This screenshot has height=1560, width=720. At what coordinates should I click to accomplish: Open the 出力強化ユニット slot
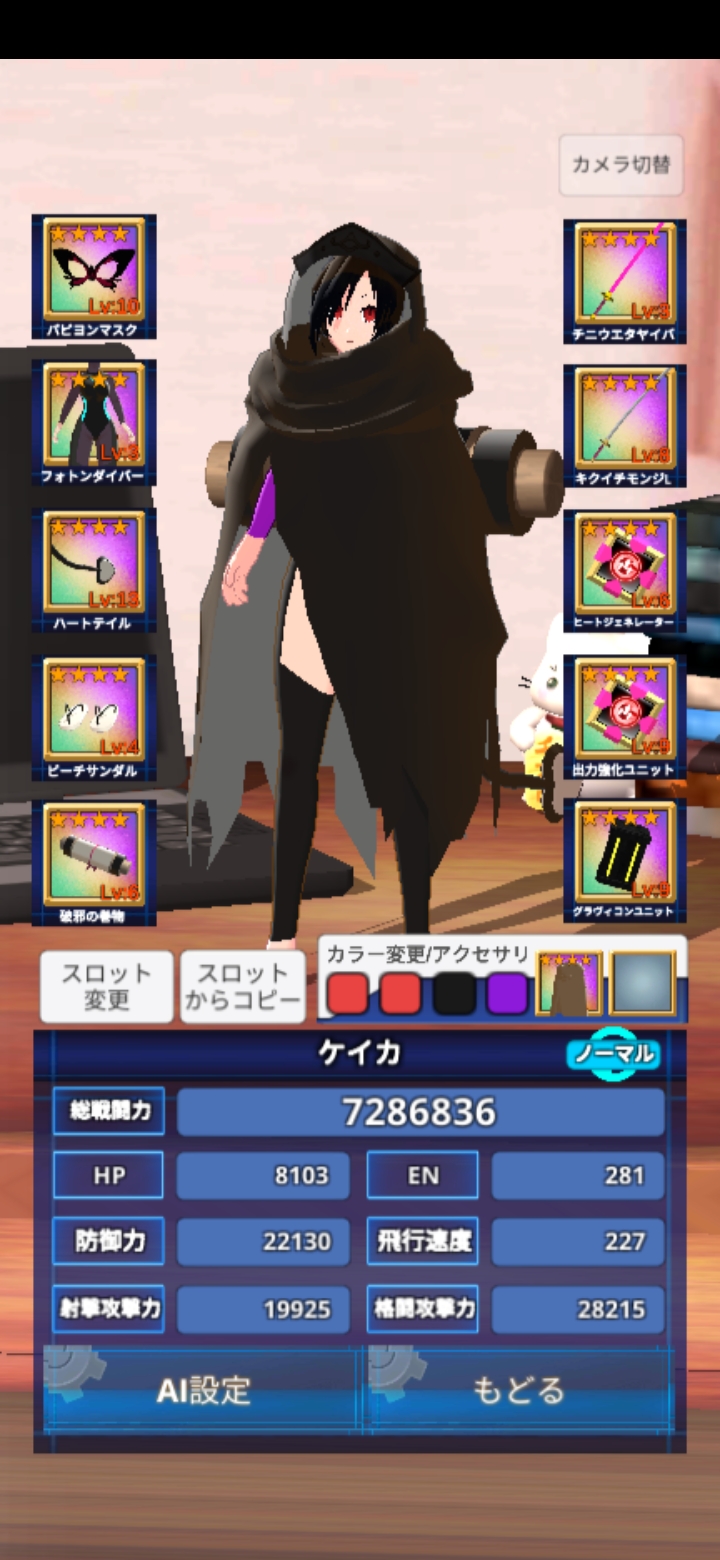pos(625,717)
